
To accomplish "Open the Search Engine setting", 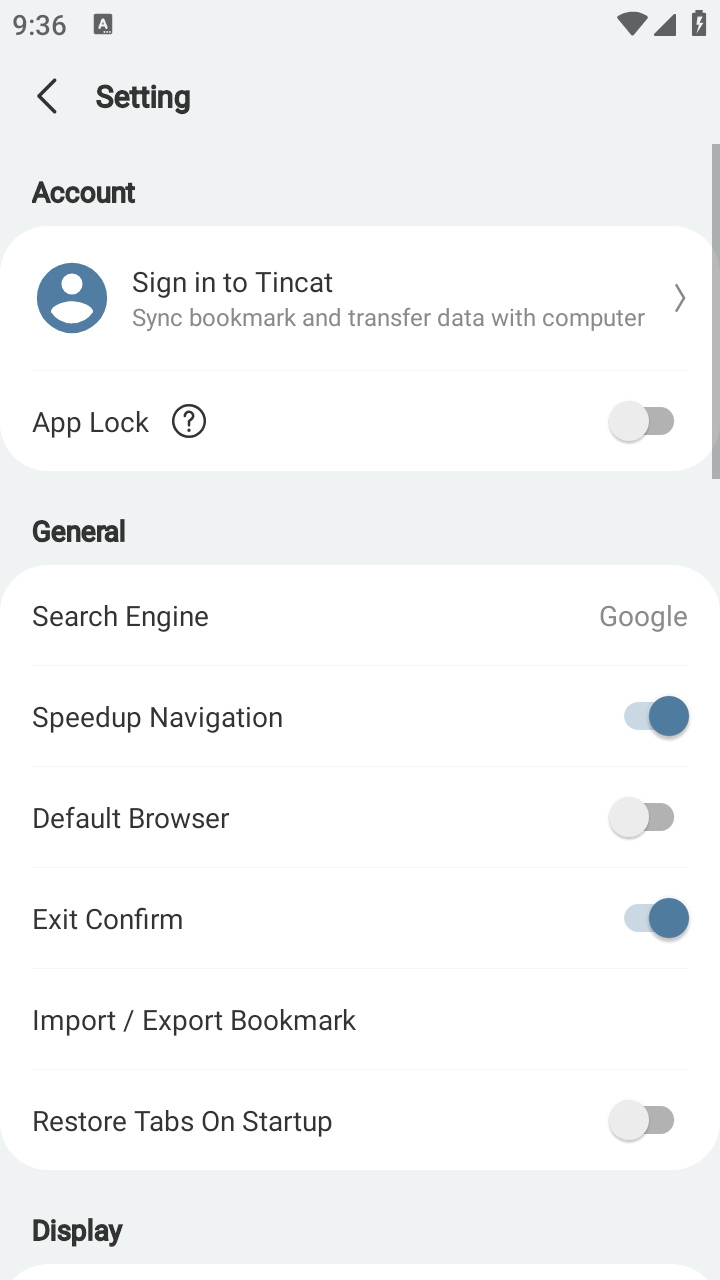I will (x=360, y=616).
